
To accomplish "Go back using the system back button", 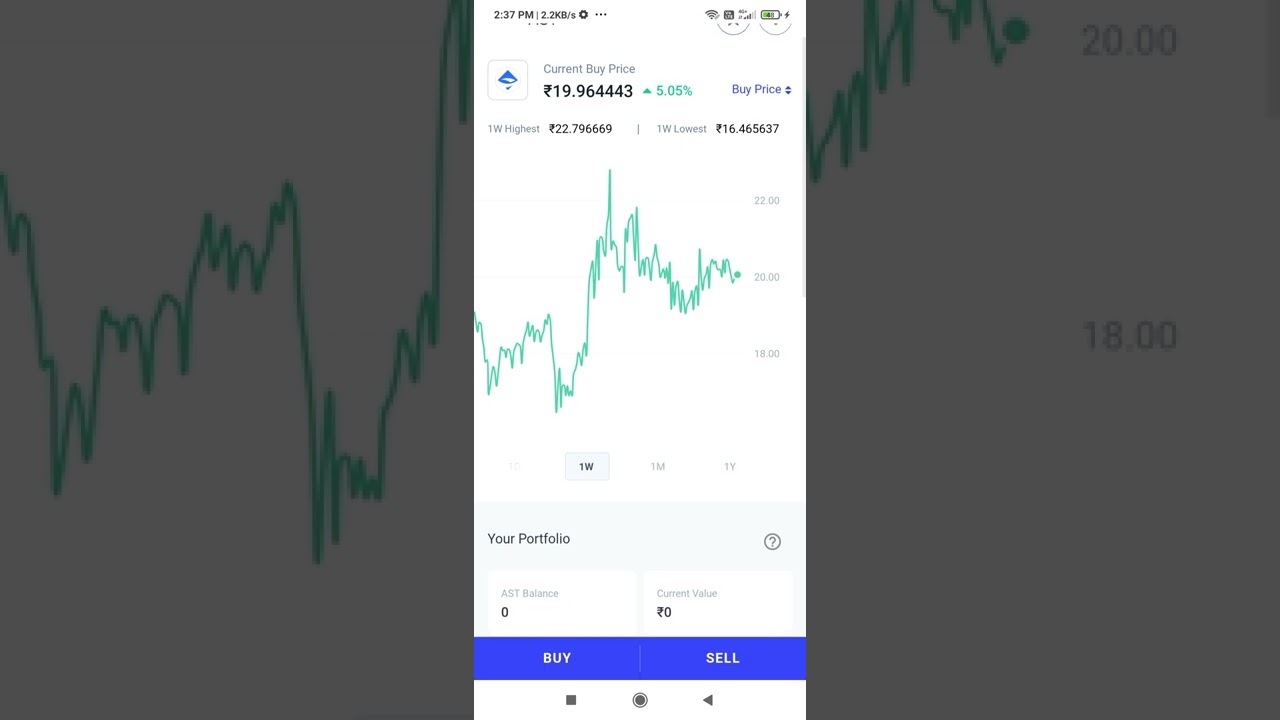I will coord(707,700).
